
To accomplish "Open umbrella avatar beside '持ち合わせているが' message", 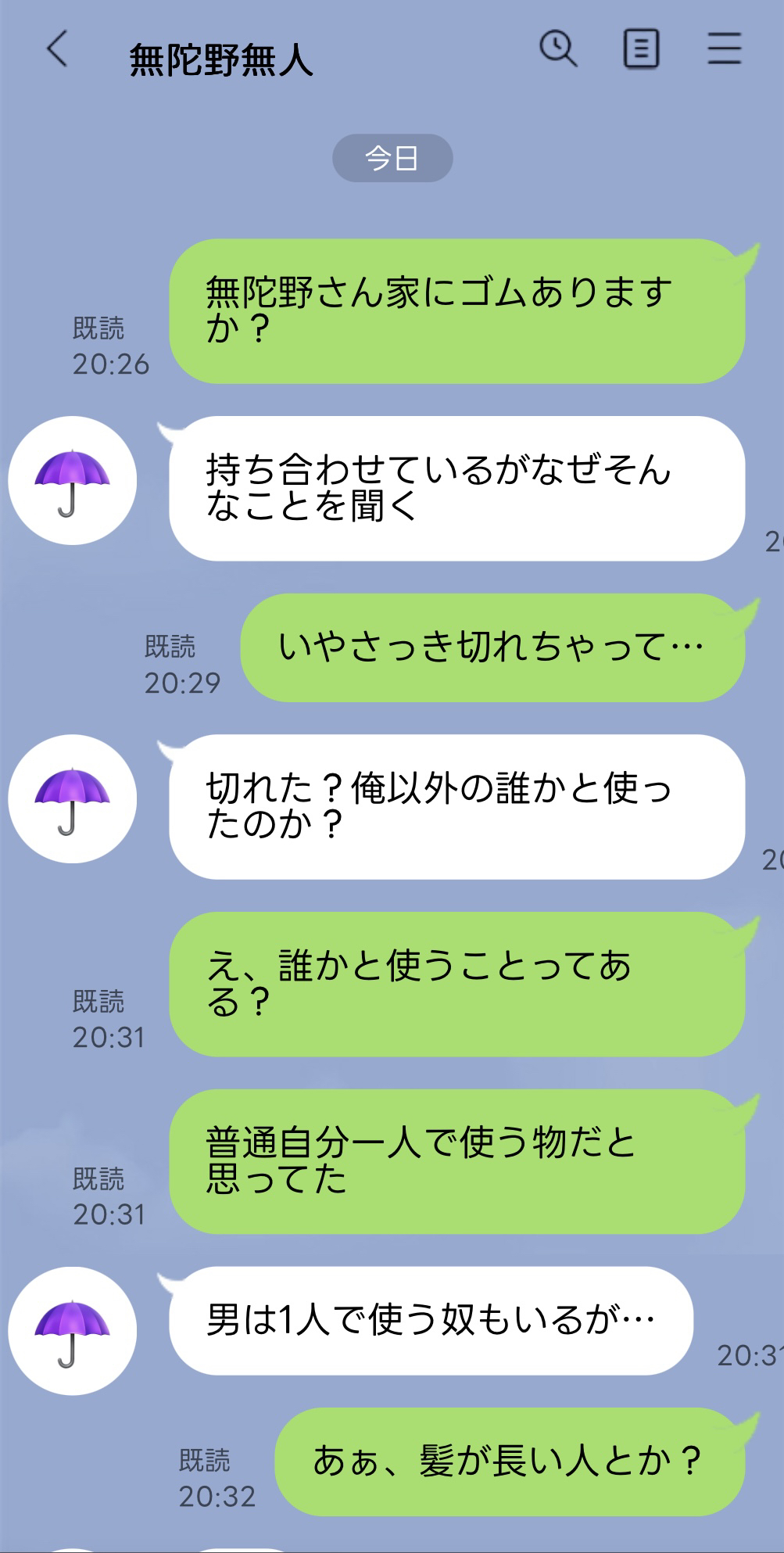I will pos(73,481).
